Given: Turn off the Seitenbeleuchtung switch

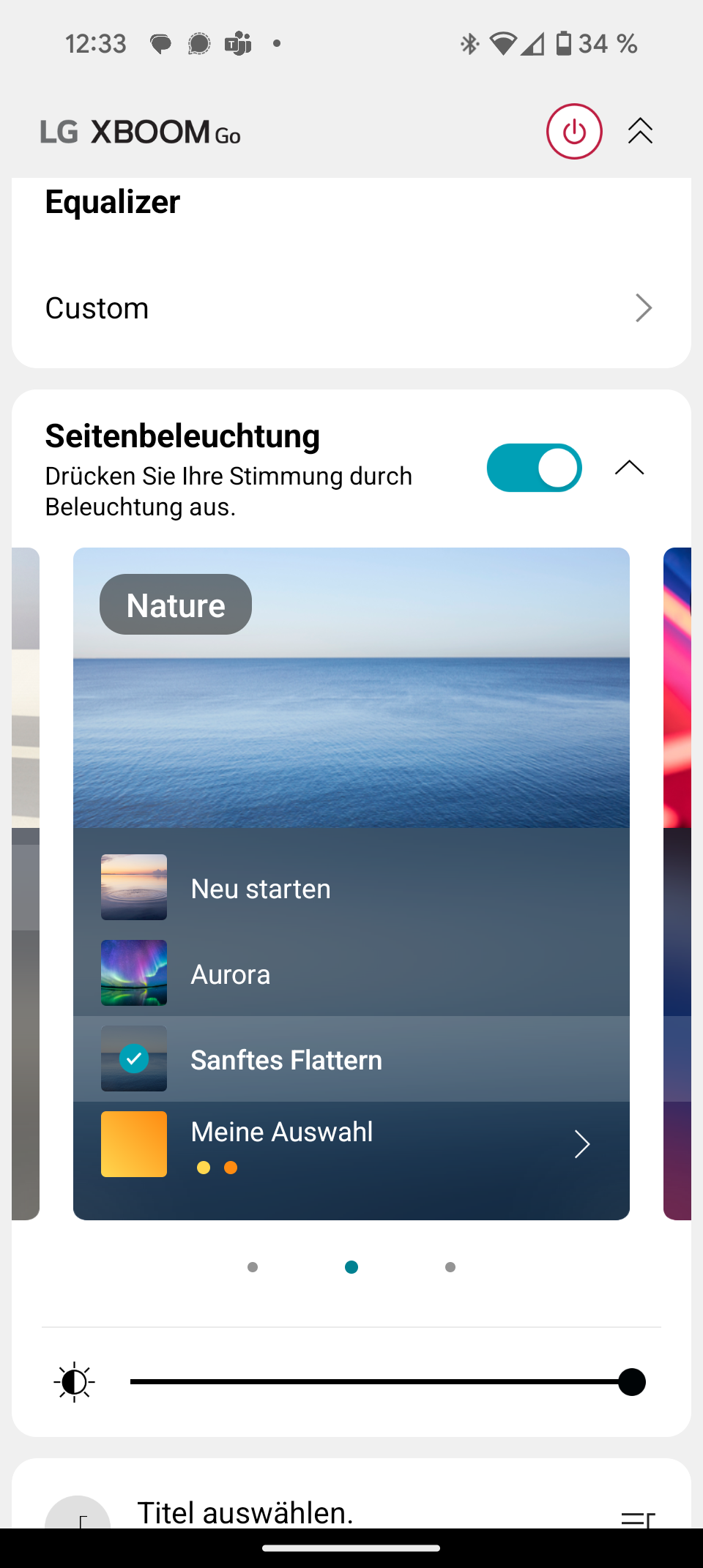Looking at the screenshot, I should point(534,468).
